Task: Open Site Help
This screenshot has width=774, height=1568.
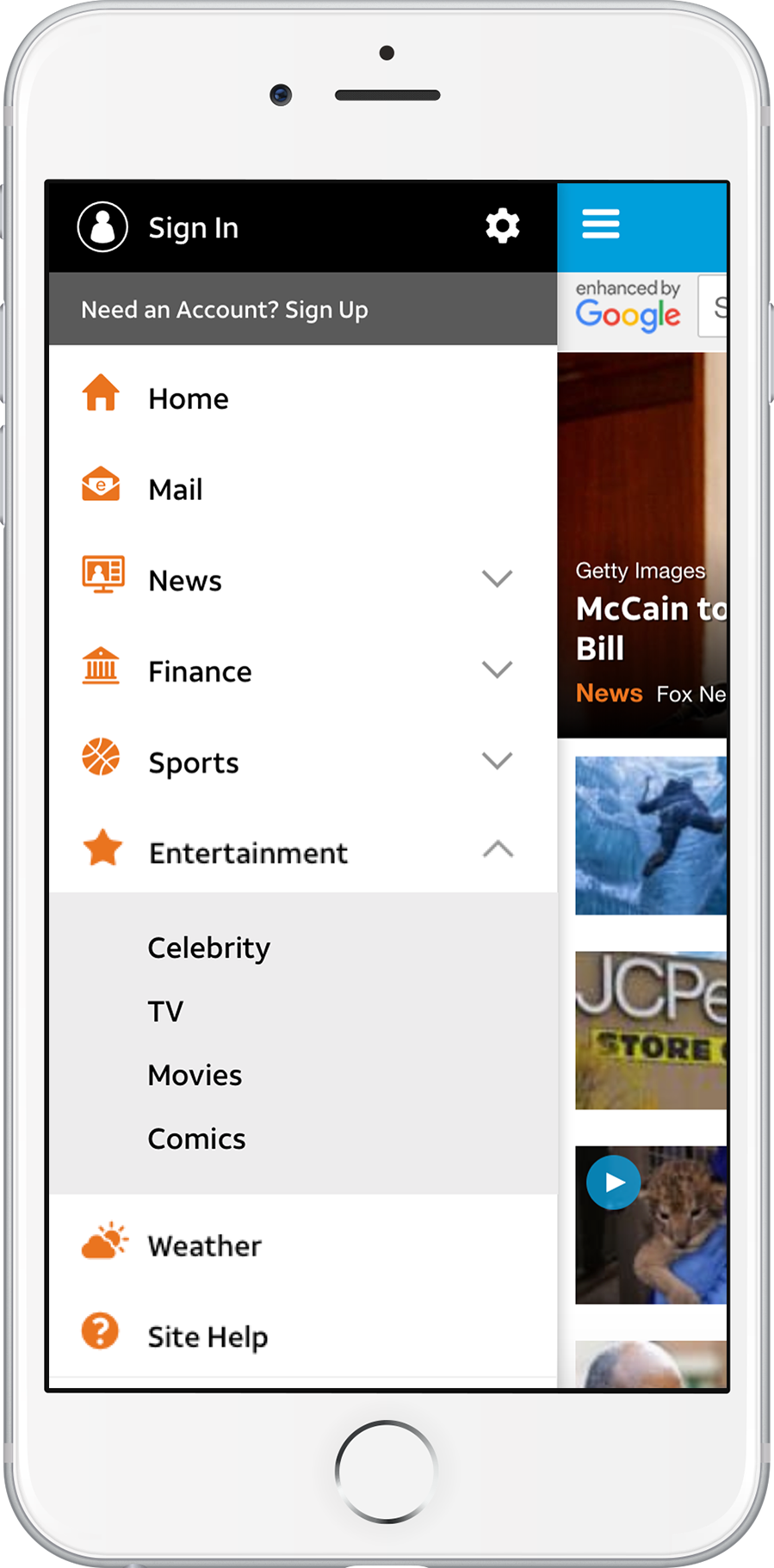Action: coord(207,1337)
